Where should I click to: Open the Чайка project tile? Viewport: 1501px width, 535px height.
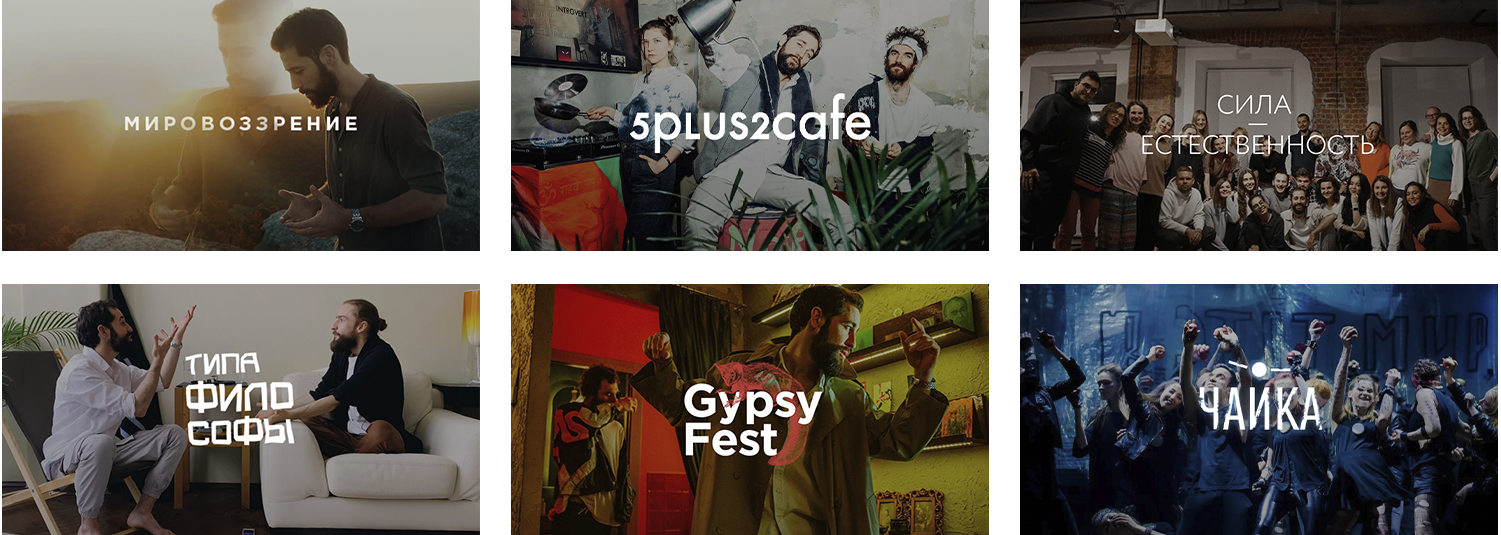tap(1258, 408)
